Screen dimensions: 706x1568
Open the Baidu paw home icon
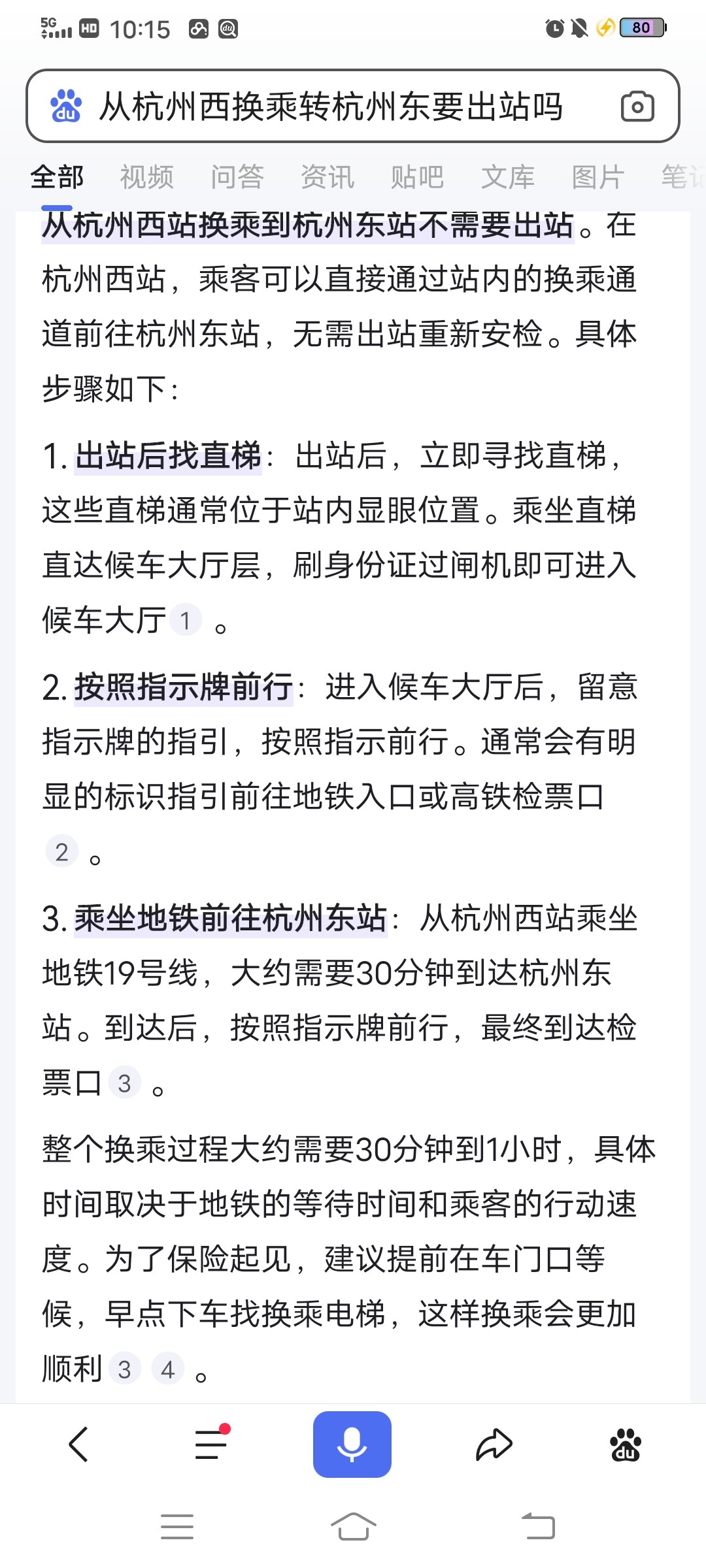point(626,1444)
